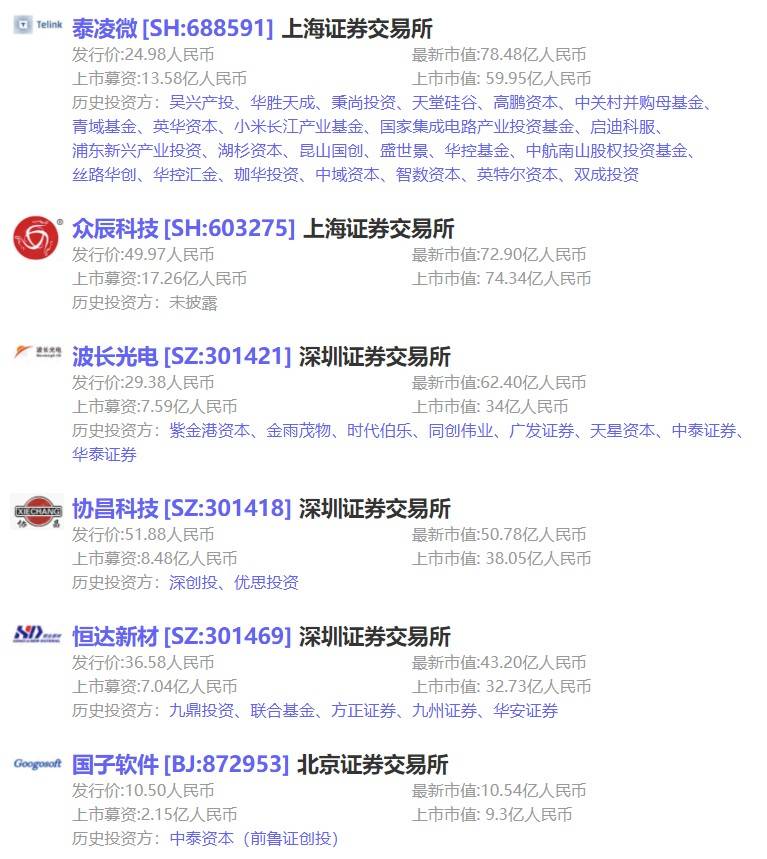This screenshot has height=859, width=767.
Task: Open the 恒达新材 [SZ:301469] company link
Action: coord(181,636)
